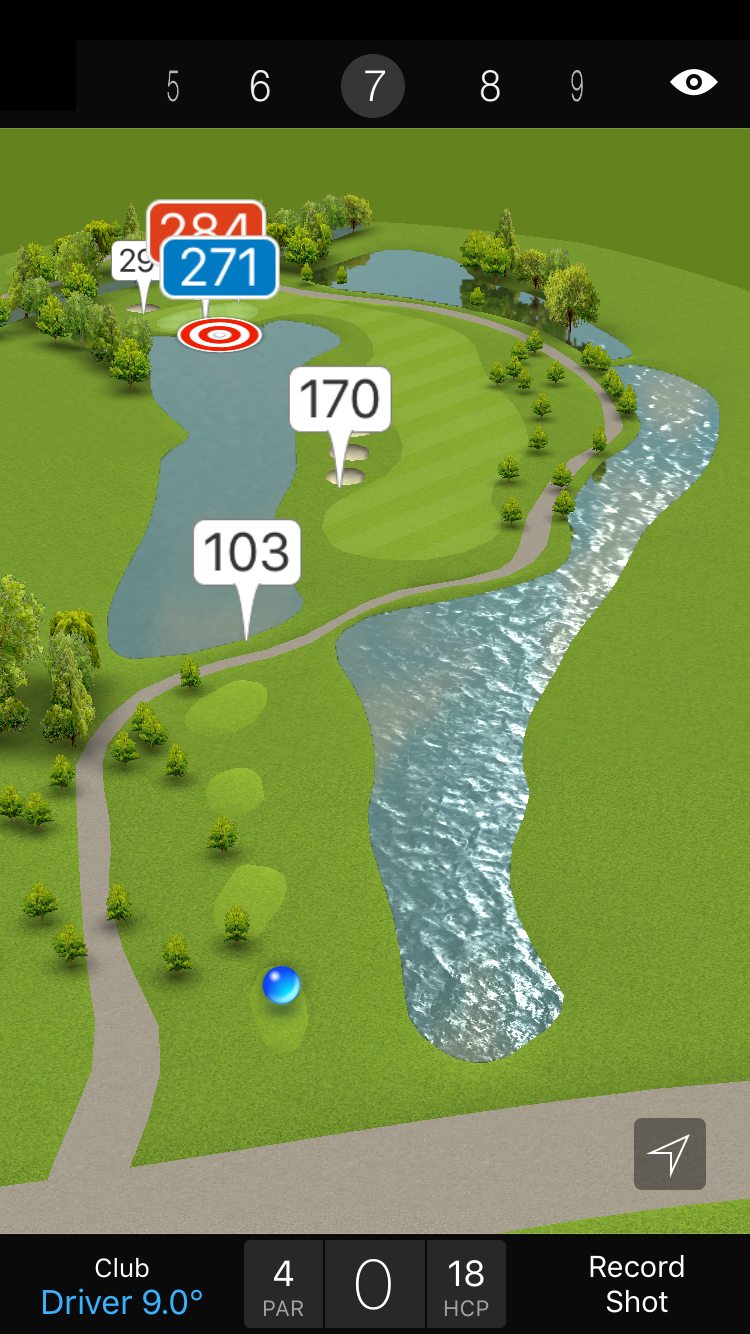This screenshot has width=750, height=1334.
Task: Record Shot for this hole
Action: 636,1284
